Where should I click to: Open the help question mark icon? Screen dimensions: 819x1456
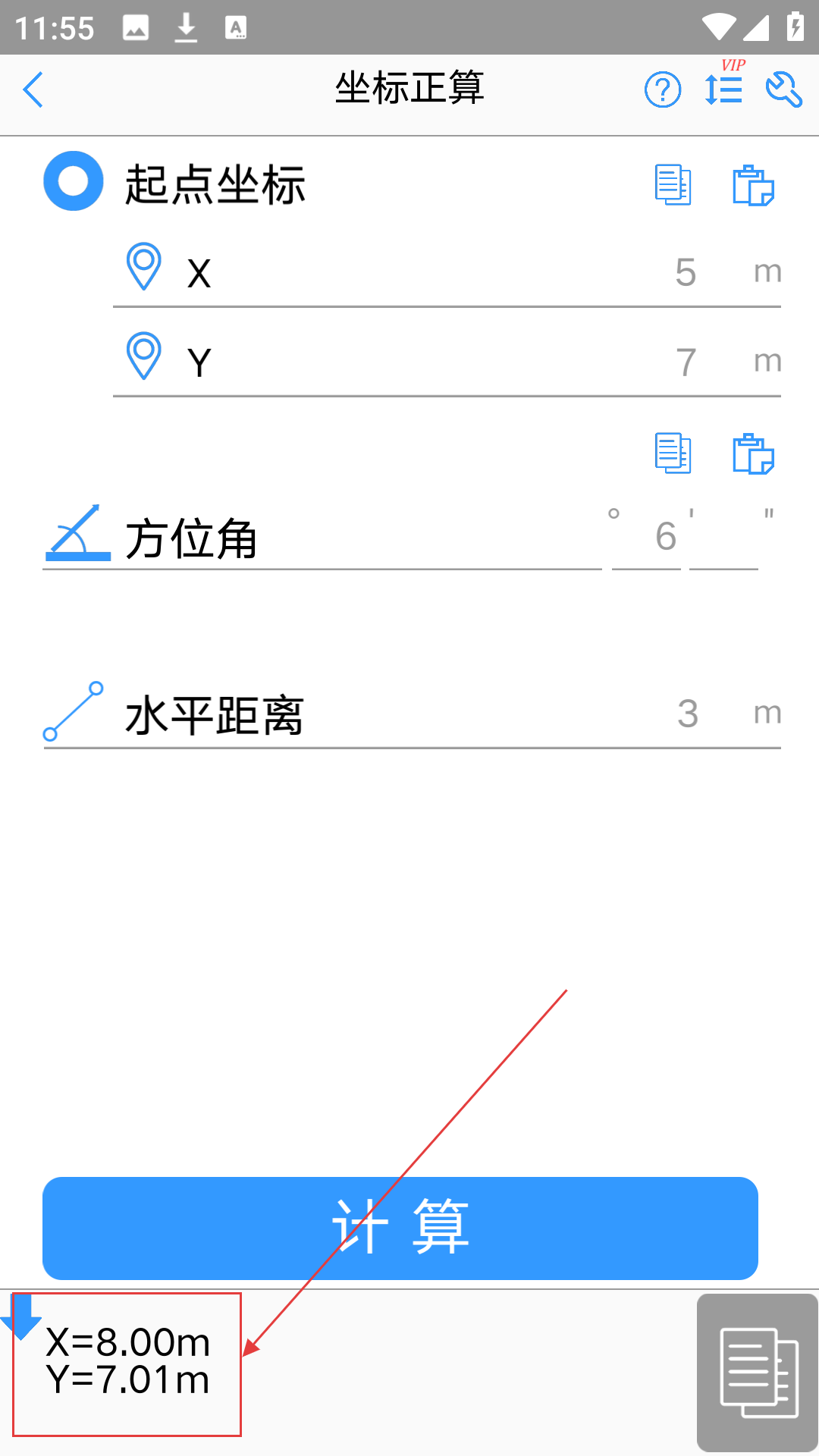pyautogui.click(x=663, y=90)
